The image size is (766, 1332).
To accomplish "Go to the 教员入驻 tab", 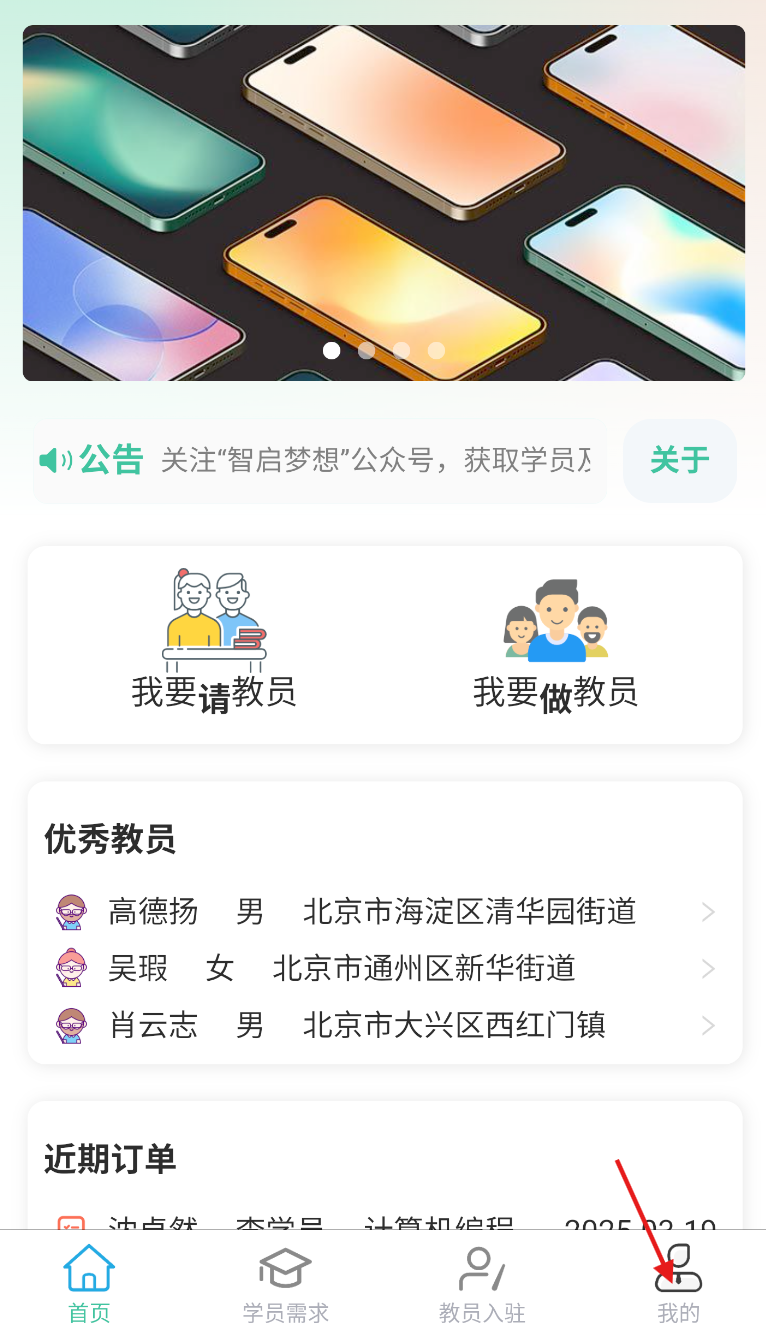I will coord(481,1285).
